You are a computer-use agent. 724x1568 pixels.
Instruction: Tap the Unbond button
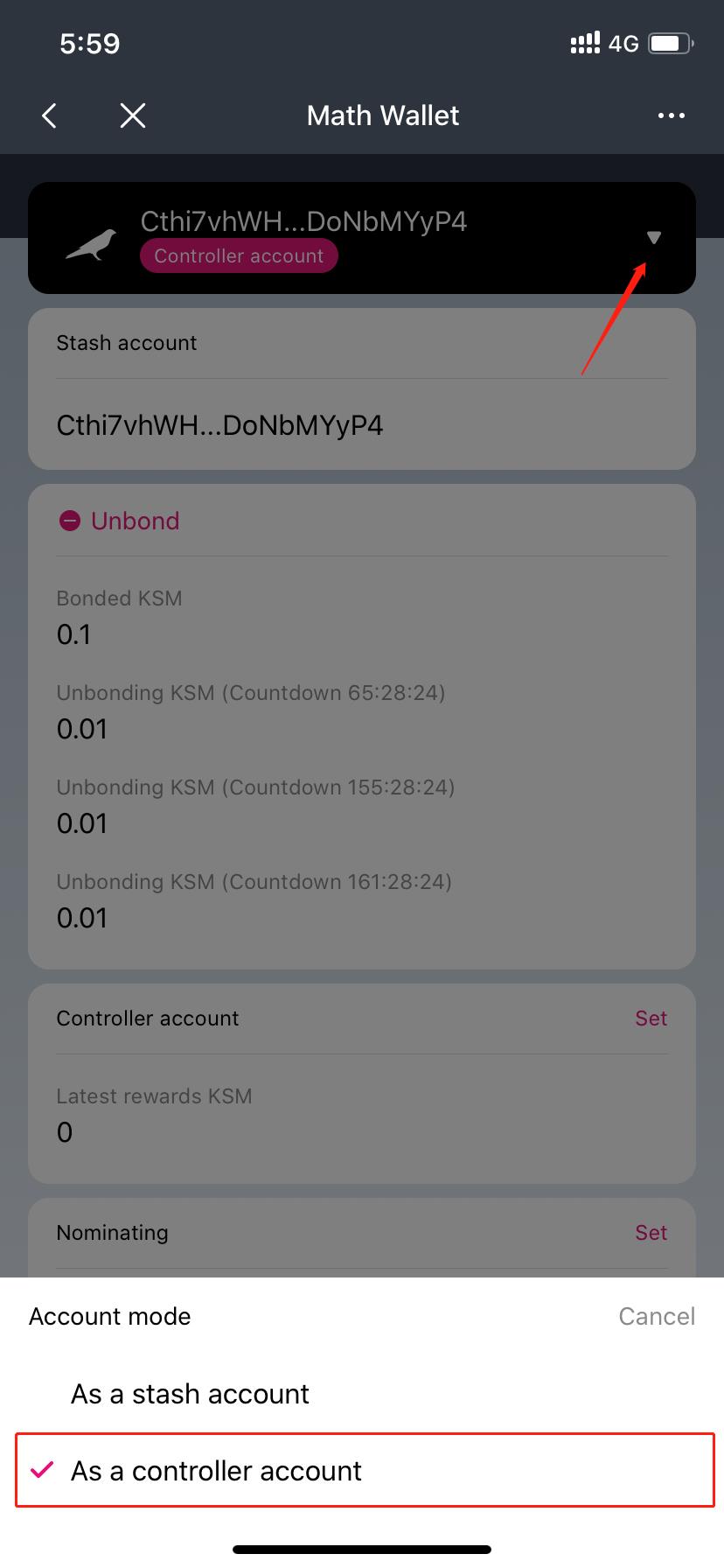pyautogui.click(x=119, y=521)
